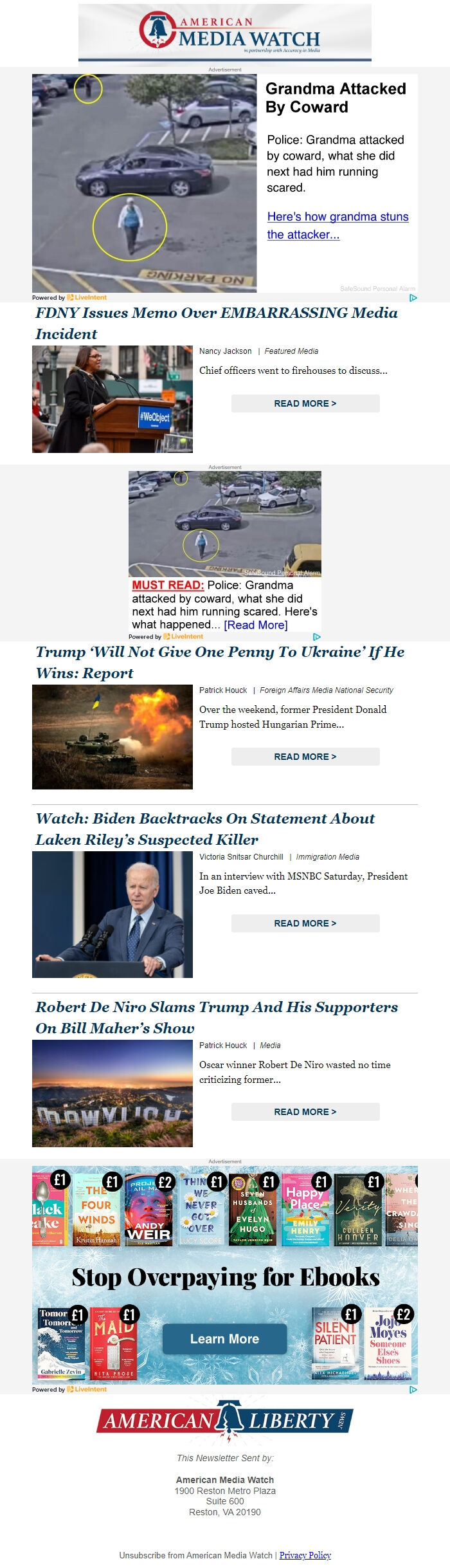Tap the [Read More] link in the grandma ad

tap(256, 625)
